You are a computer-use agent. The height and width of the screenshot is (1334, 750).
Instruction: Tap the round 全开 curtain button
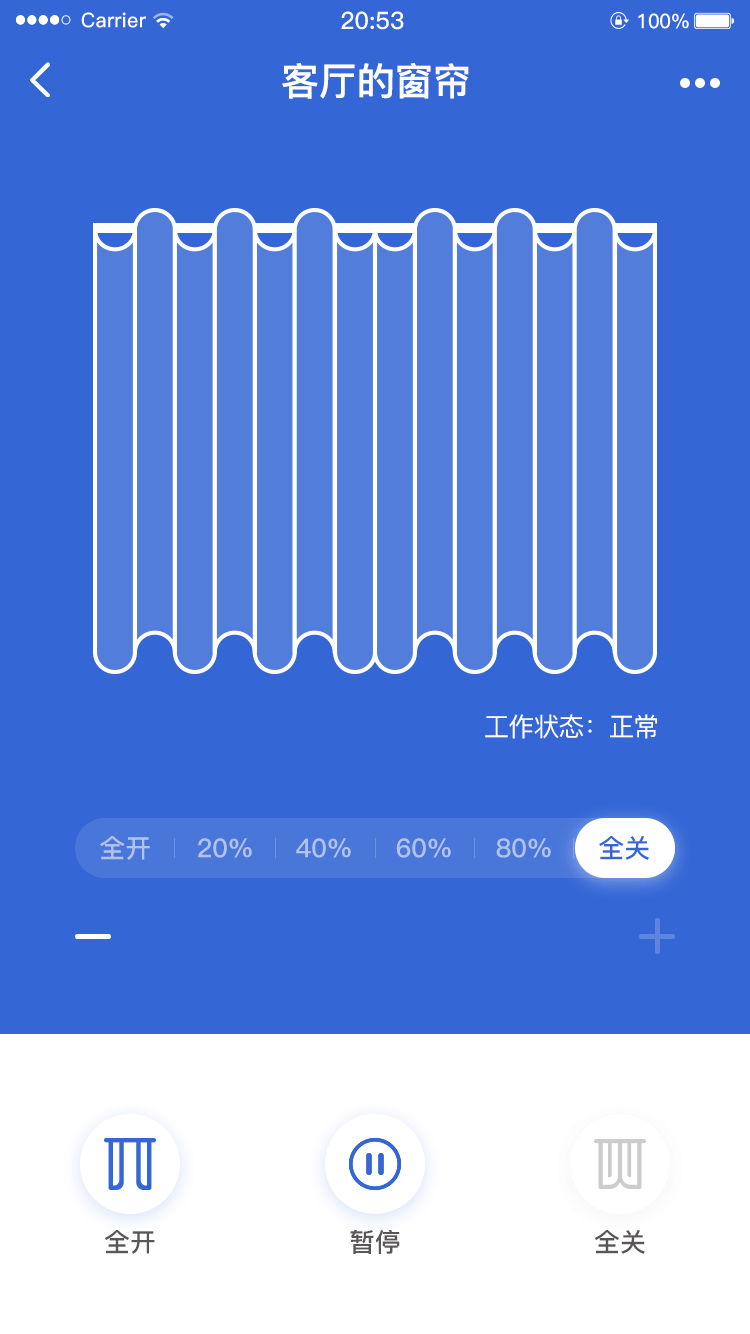click(130, 1164)
